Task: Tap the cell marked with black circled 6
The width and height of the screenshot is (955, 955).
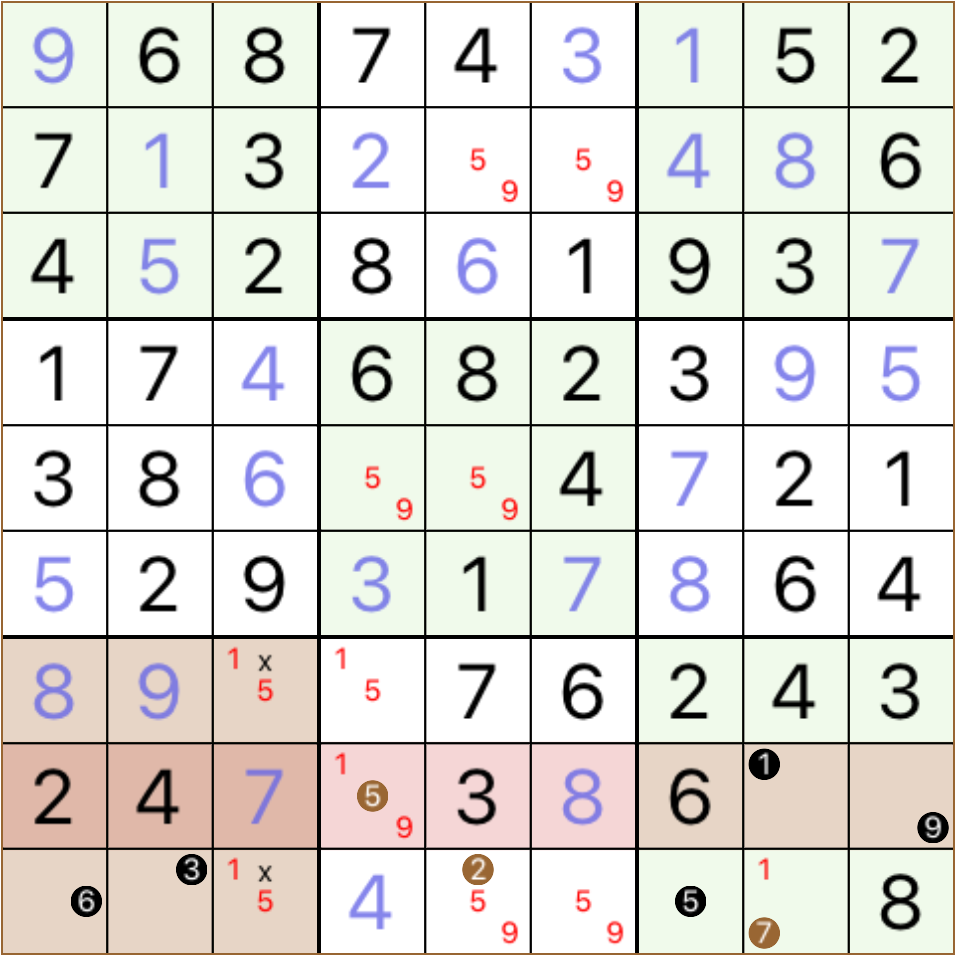Action: pyautogui.click(x=54, y=902)
